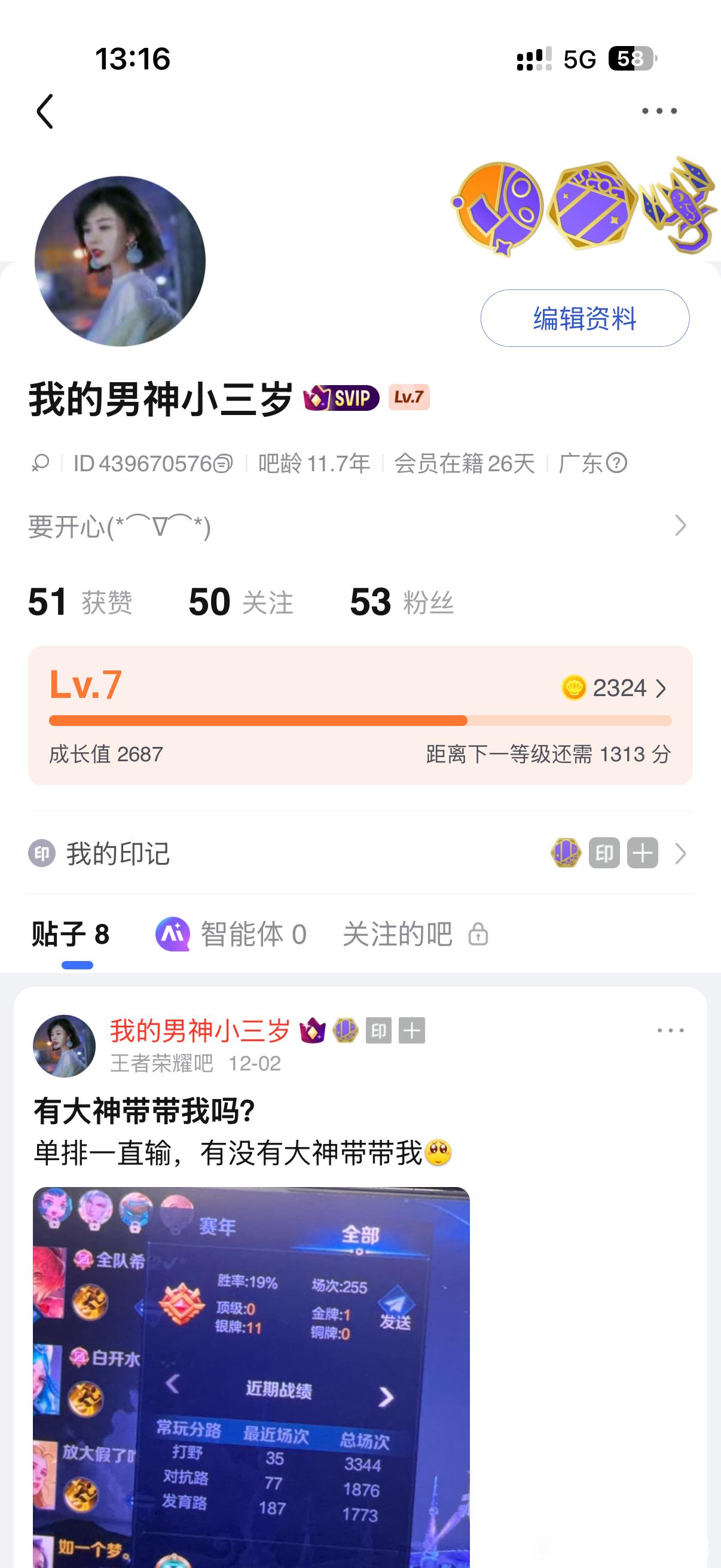
Task: Switch to the 智能体 0 tab
Action: click(231, 934)
